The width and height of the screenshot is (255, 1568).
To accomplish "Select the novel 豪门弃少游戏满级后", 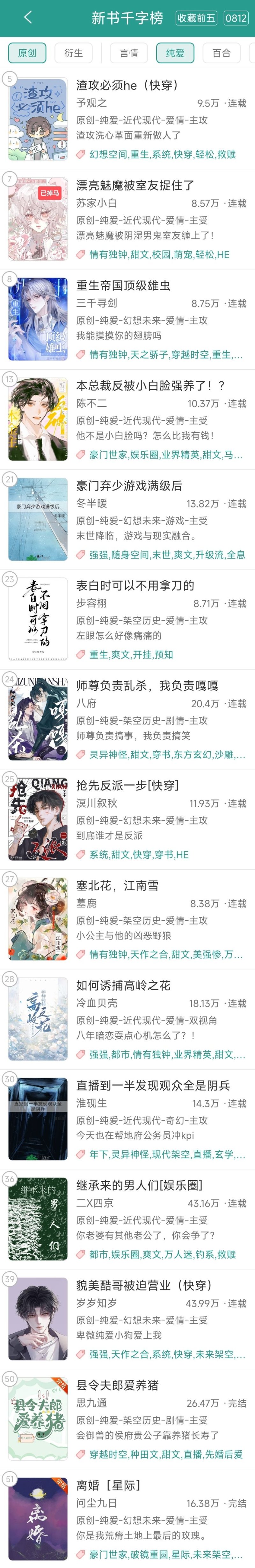I will 129,486.
